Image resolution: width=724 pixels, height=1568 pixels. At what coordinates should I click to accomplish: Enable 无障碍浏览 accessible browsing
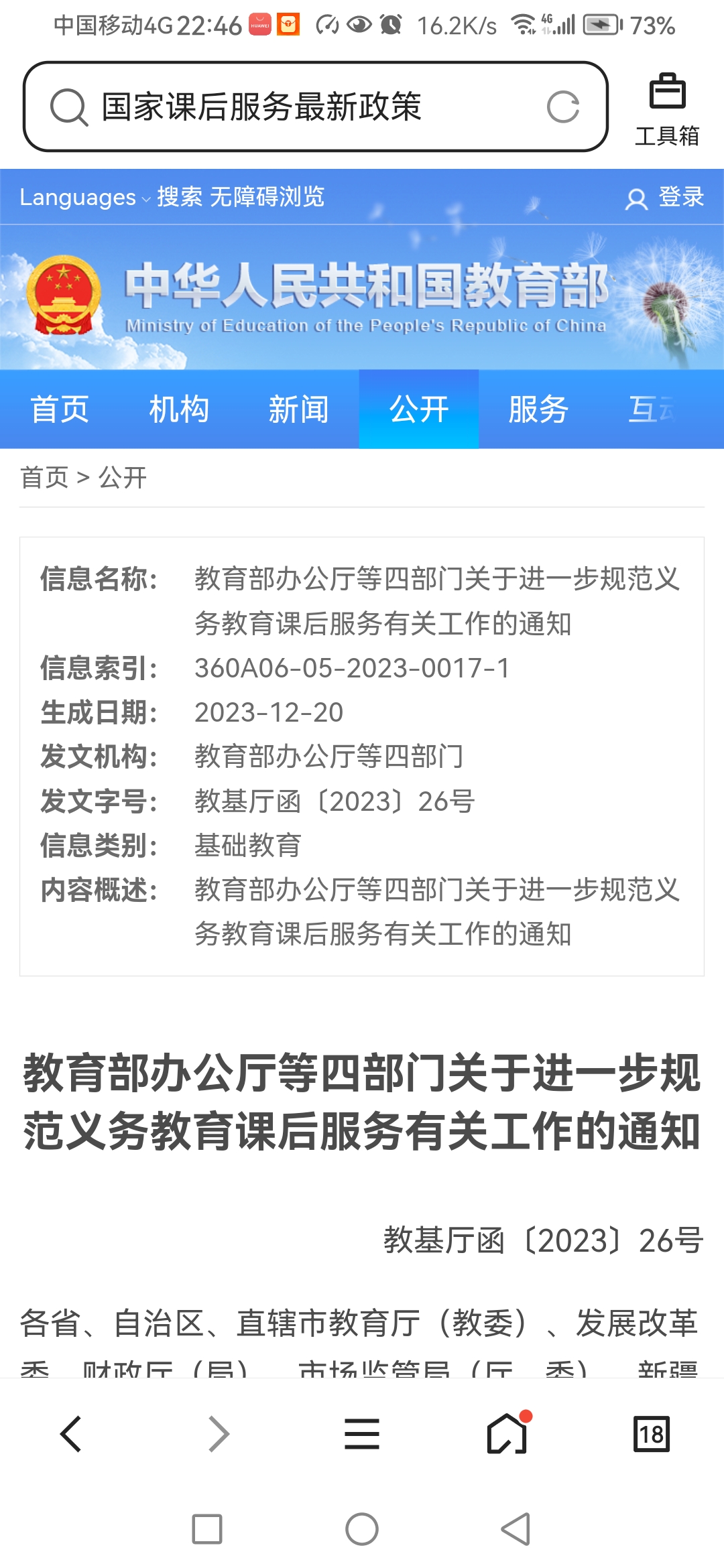[x=267, y=197]
